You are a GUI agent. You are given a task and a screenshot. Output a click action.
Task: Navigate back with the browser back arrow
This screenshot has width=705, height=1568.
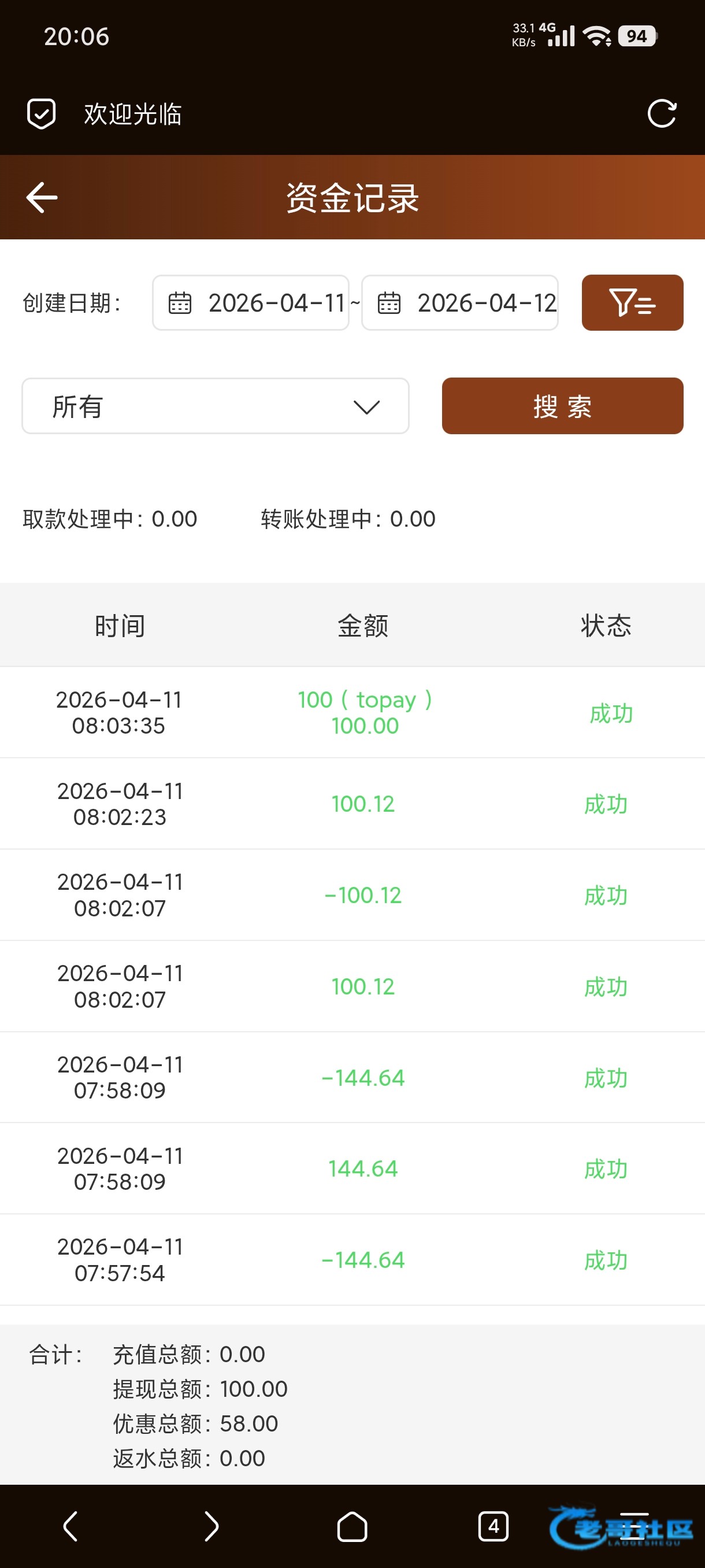pyautogui.click(x=70, y=1526)
